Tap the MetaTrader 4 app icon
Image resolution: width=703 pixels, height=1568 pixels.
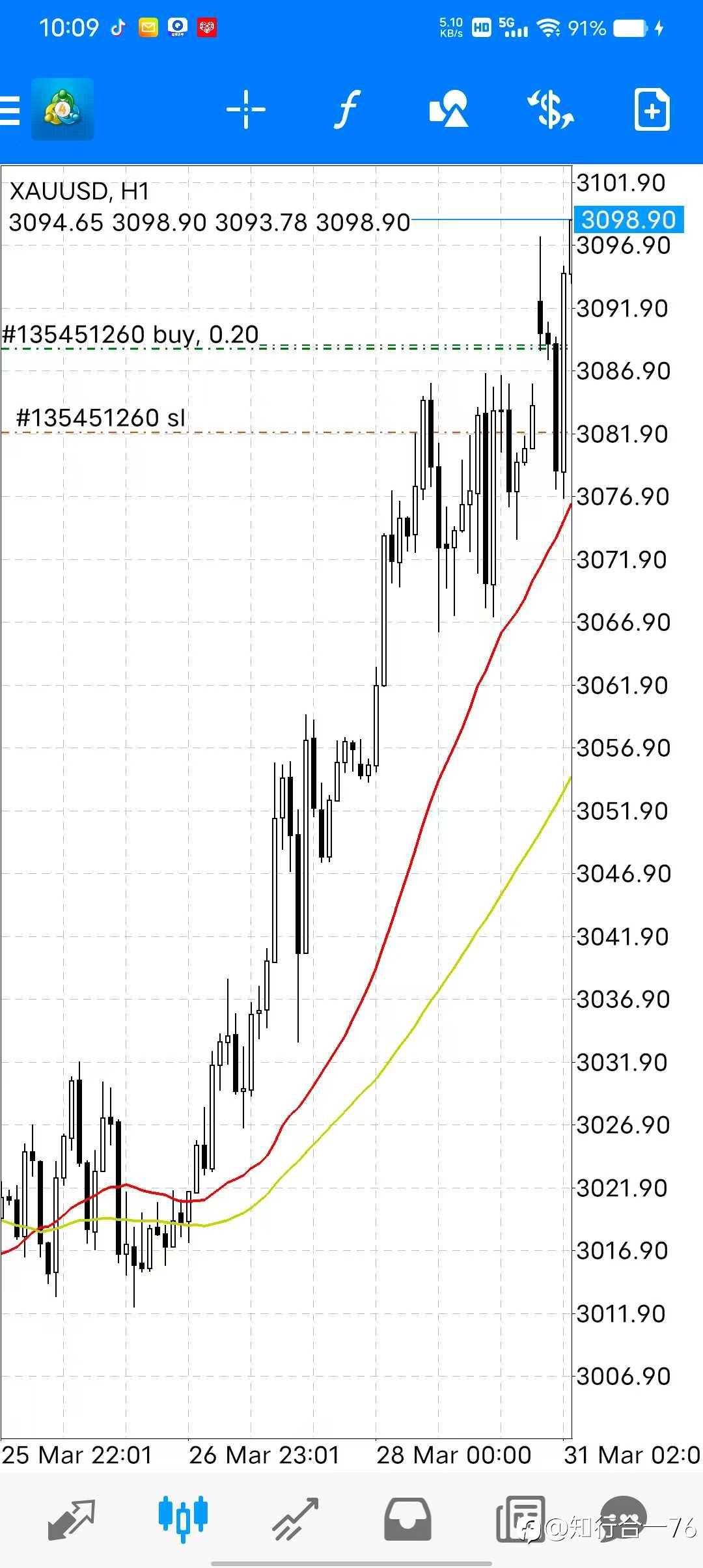point(62,109)
